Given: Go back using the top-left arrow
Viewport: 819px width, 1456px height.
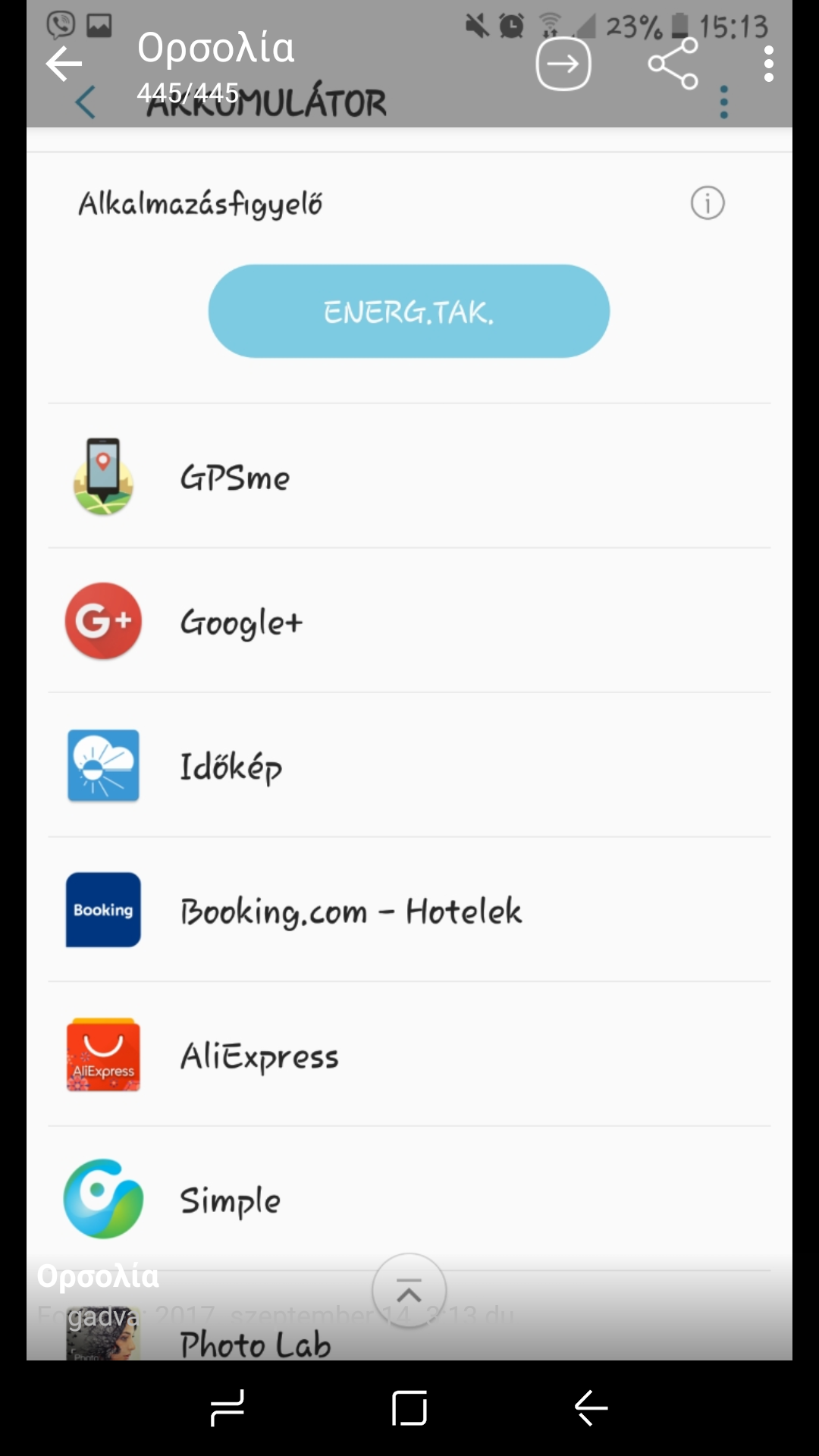Looking at the screenshot, I should click(64, 63).
